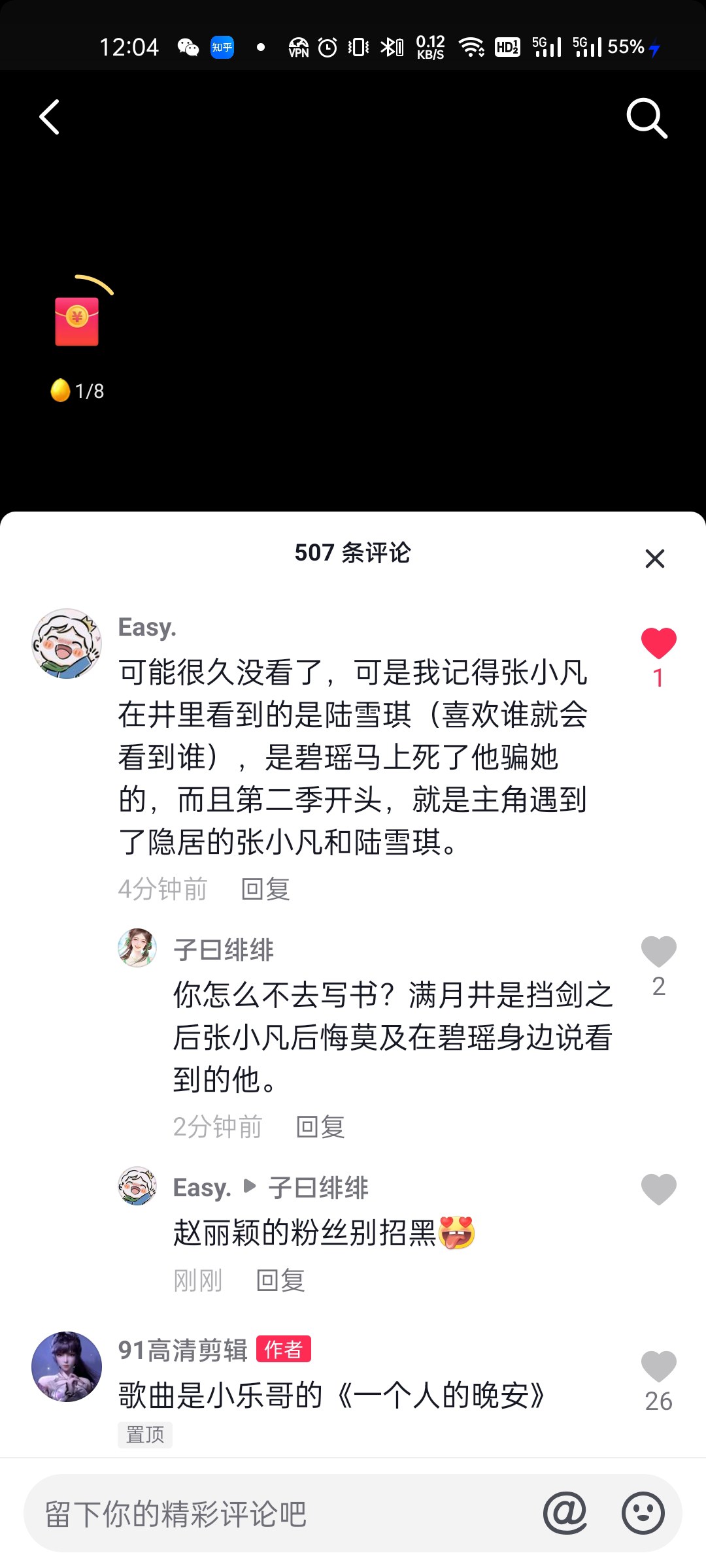Open Easy.'s avatar on the top comment
The image size is (706, 1568).
click(67, 644)
